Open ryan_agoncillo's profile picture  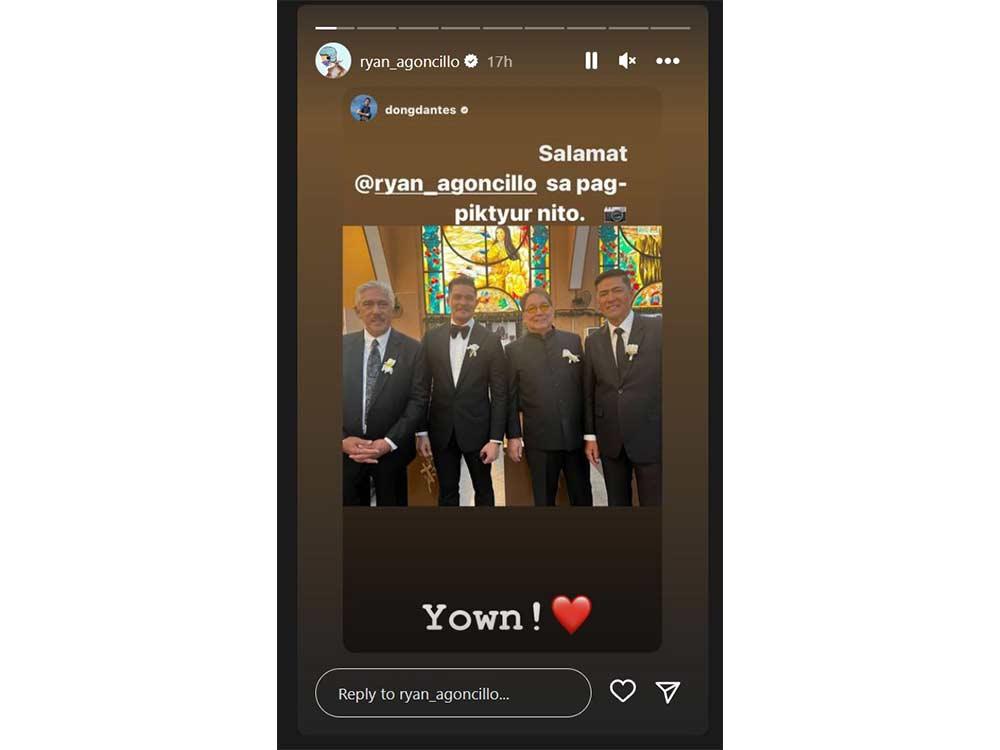point(333,61)
